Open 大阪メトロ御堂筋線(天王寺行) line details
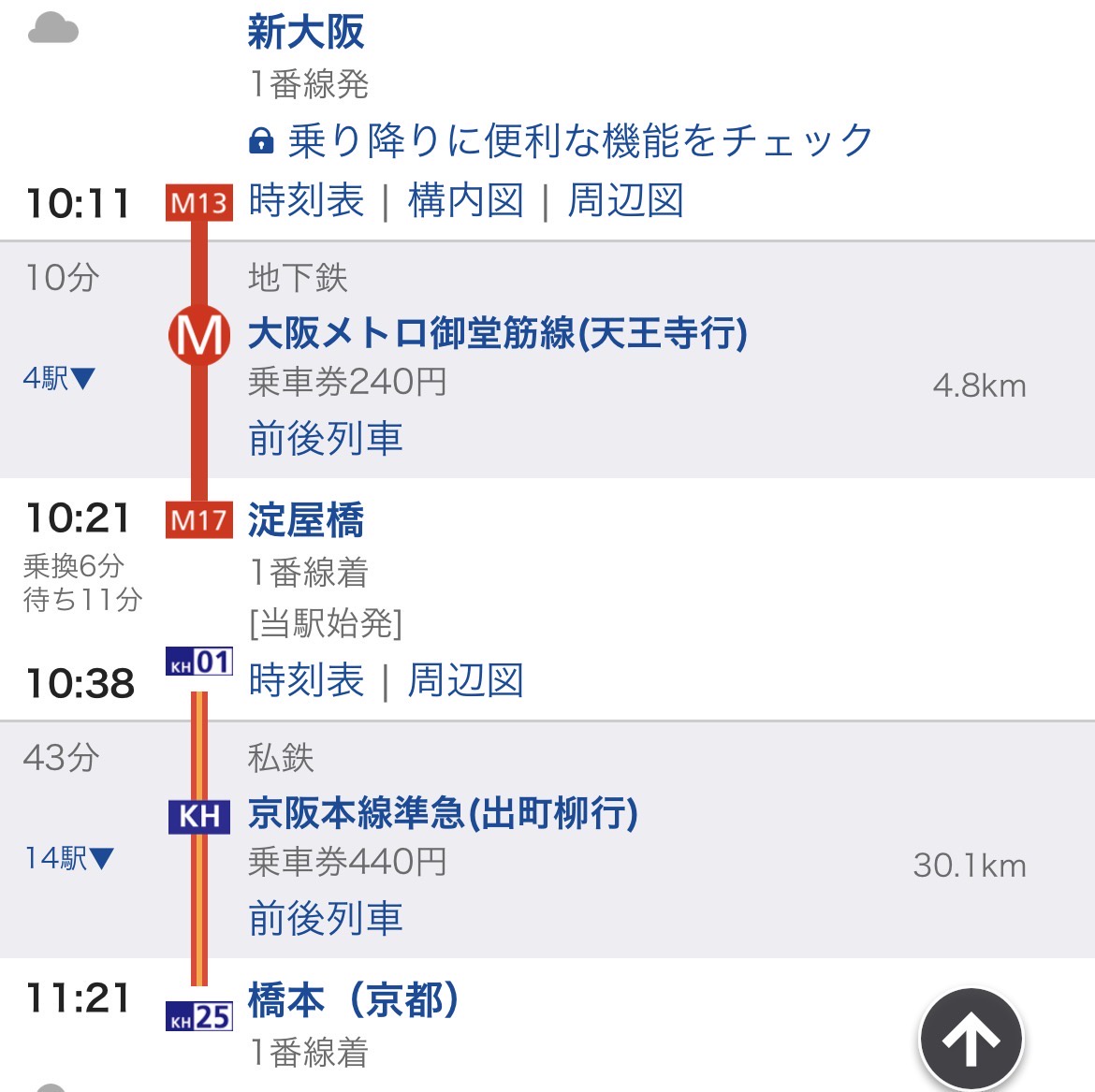The image size is (1095, 1092). (497, 333)
